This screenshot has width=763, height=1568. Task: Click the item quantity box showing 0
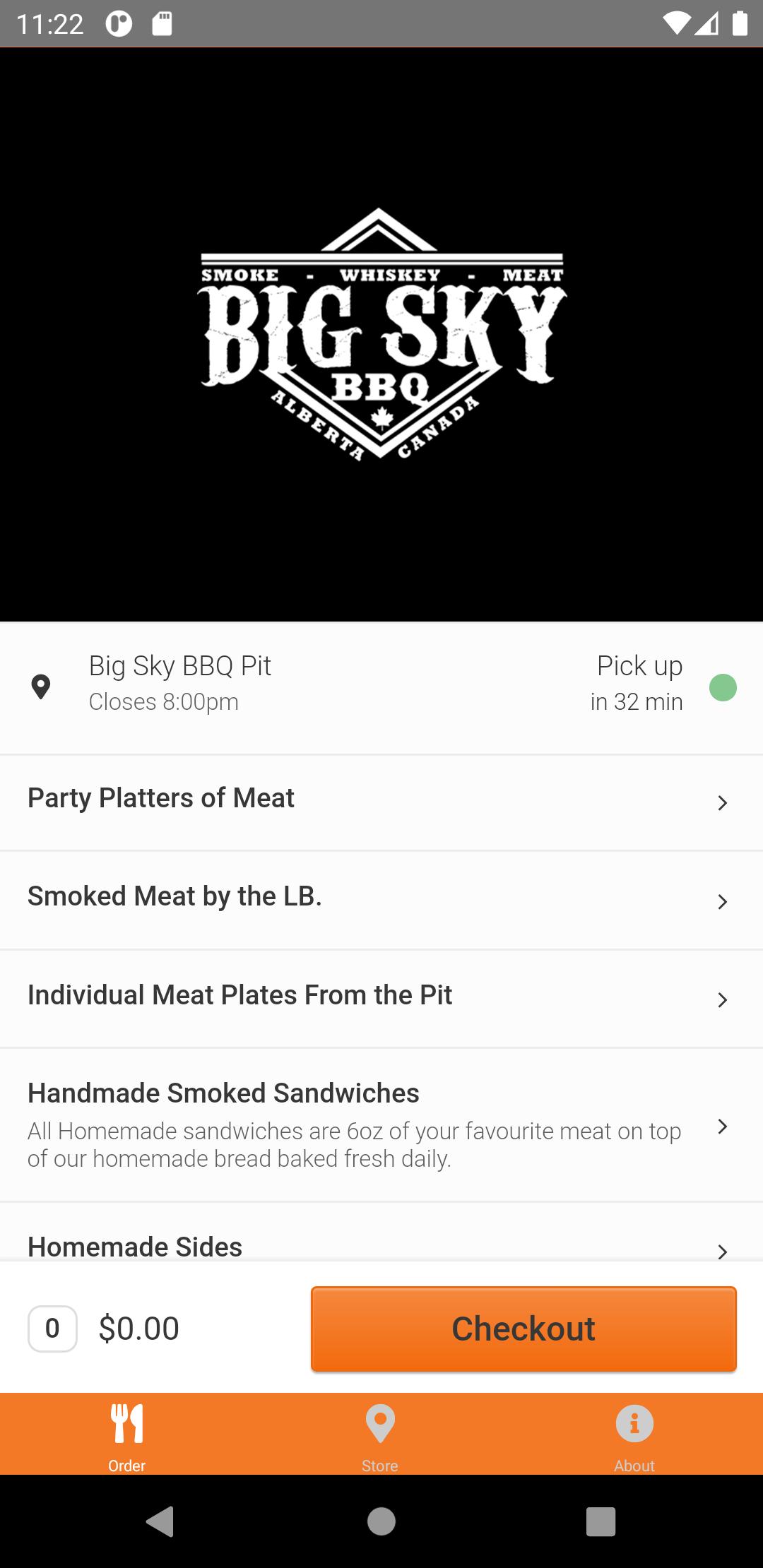52,1329
